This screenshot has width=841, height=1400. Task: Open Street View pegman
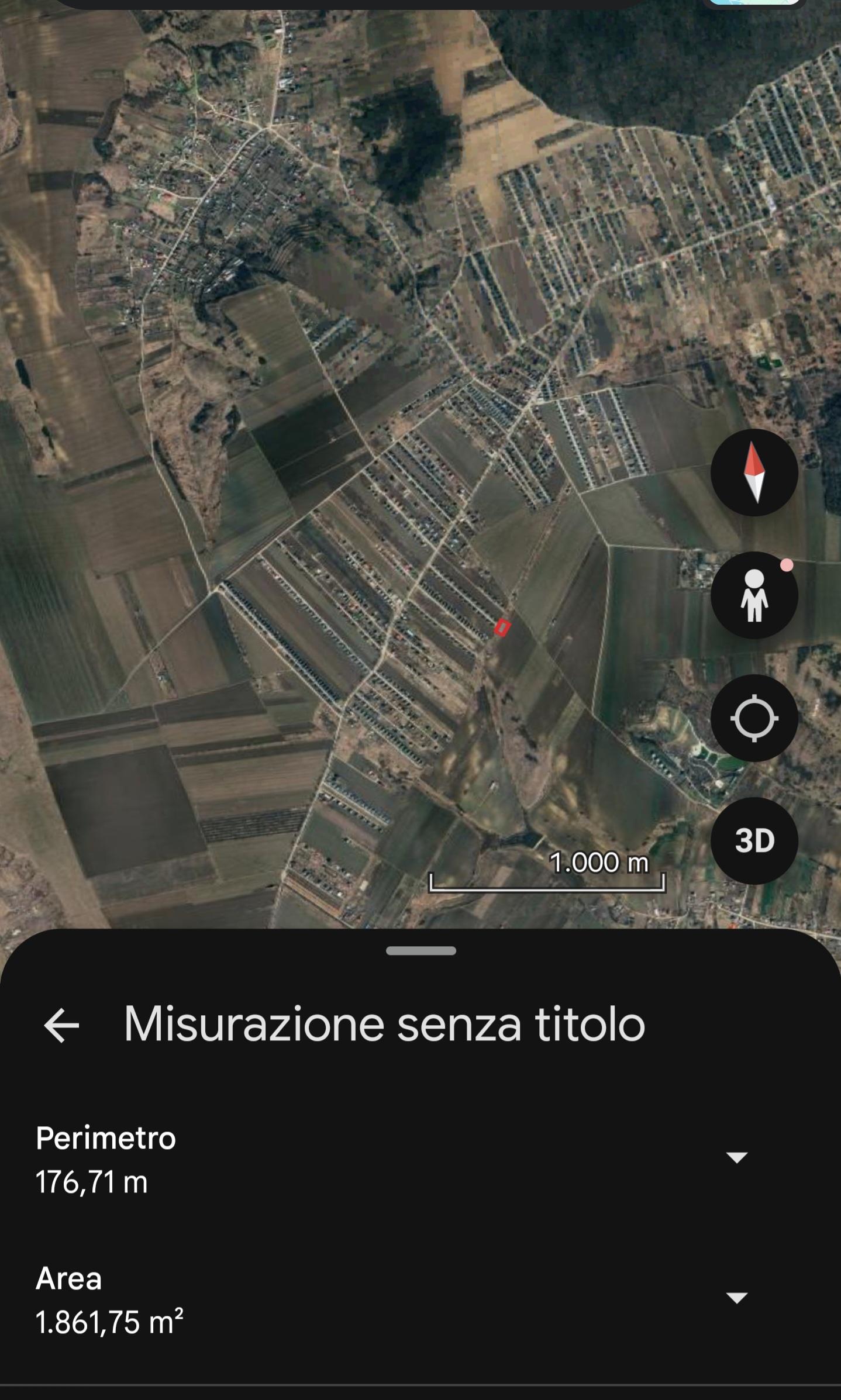tap(754, 595)
